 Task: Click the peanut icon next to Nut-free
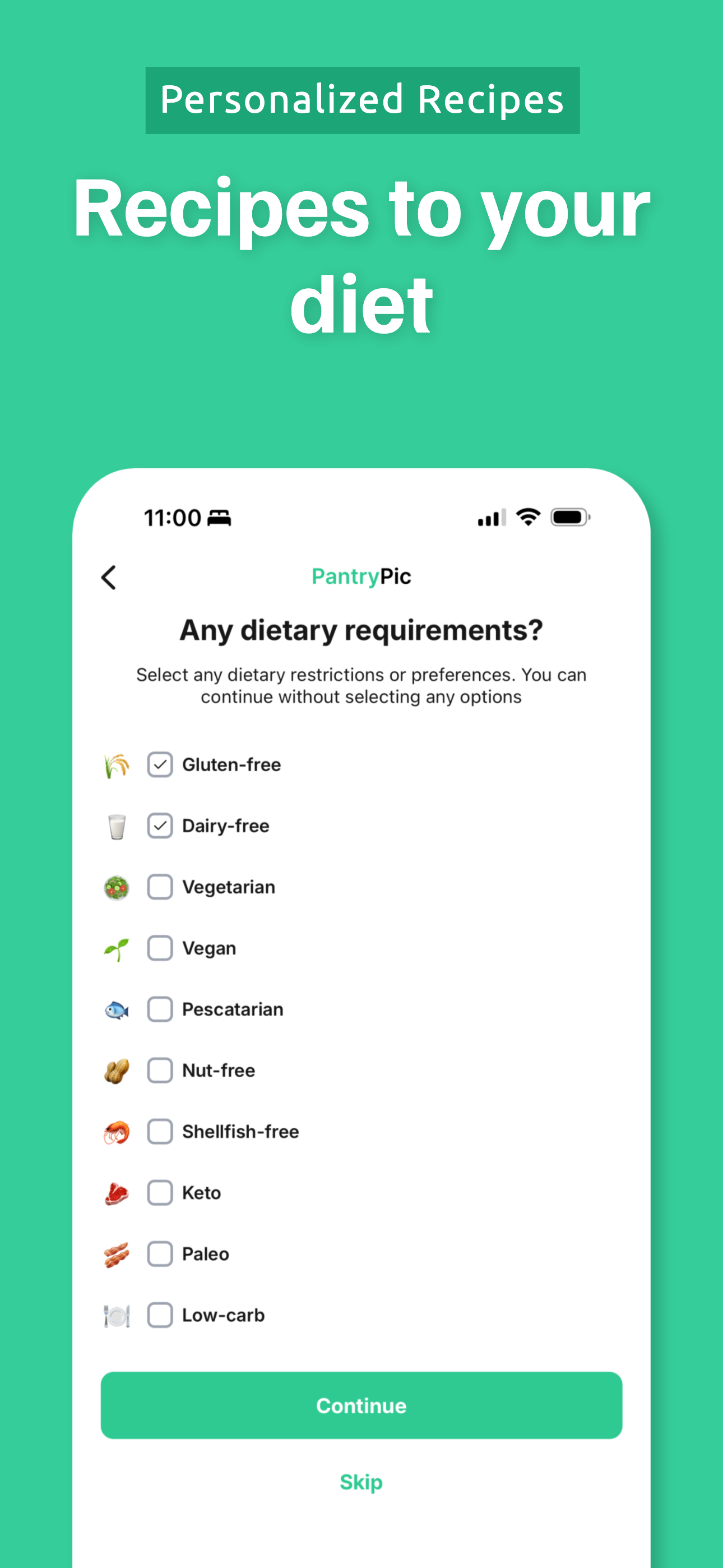click(115, 1070)
